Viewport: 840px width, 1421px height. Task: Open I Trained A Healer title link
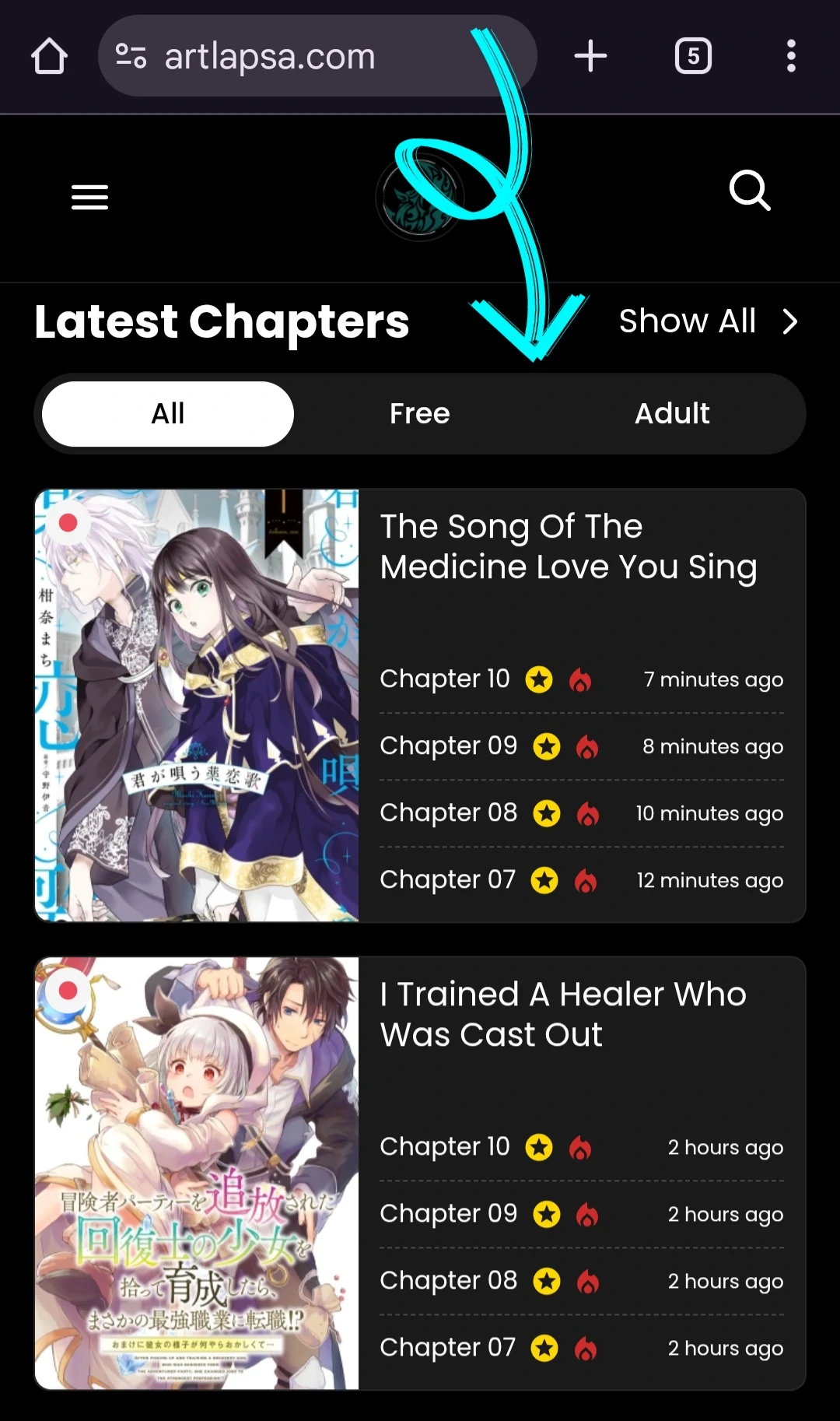pos(563,1015)
